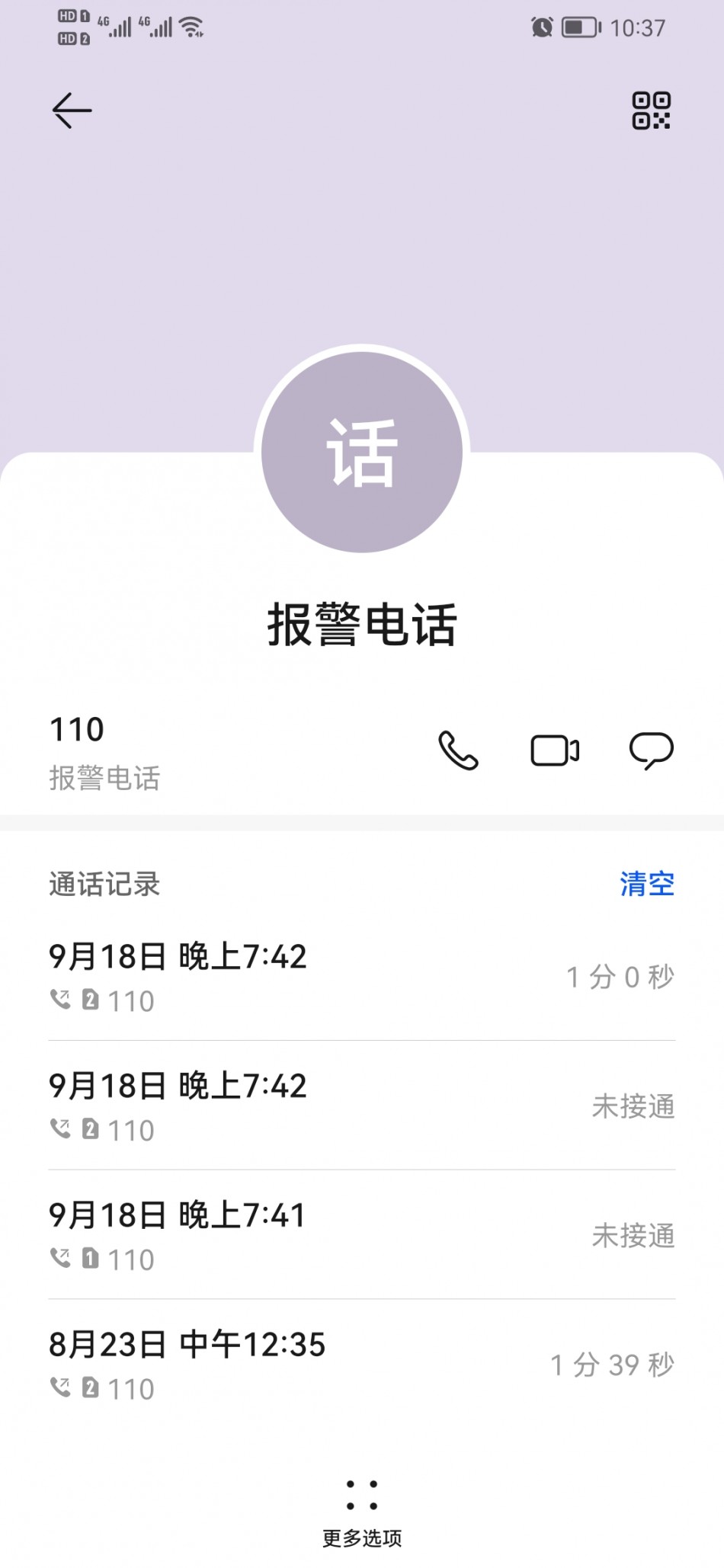Tap 清空 to clear call history

tap(647, 885)
